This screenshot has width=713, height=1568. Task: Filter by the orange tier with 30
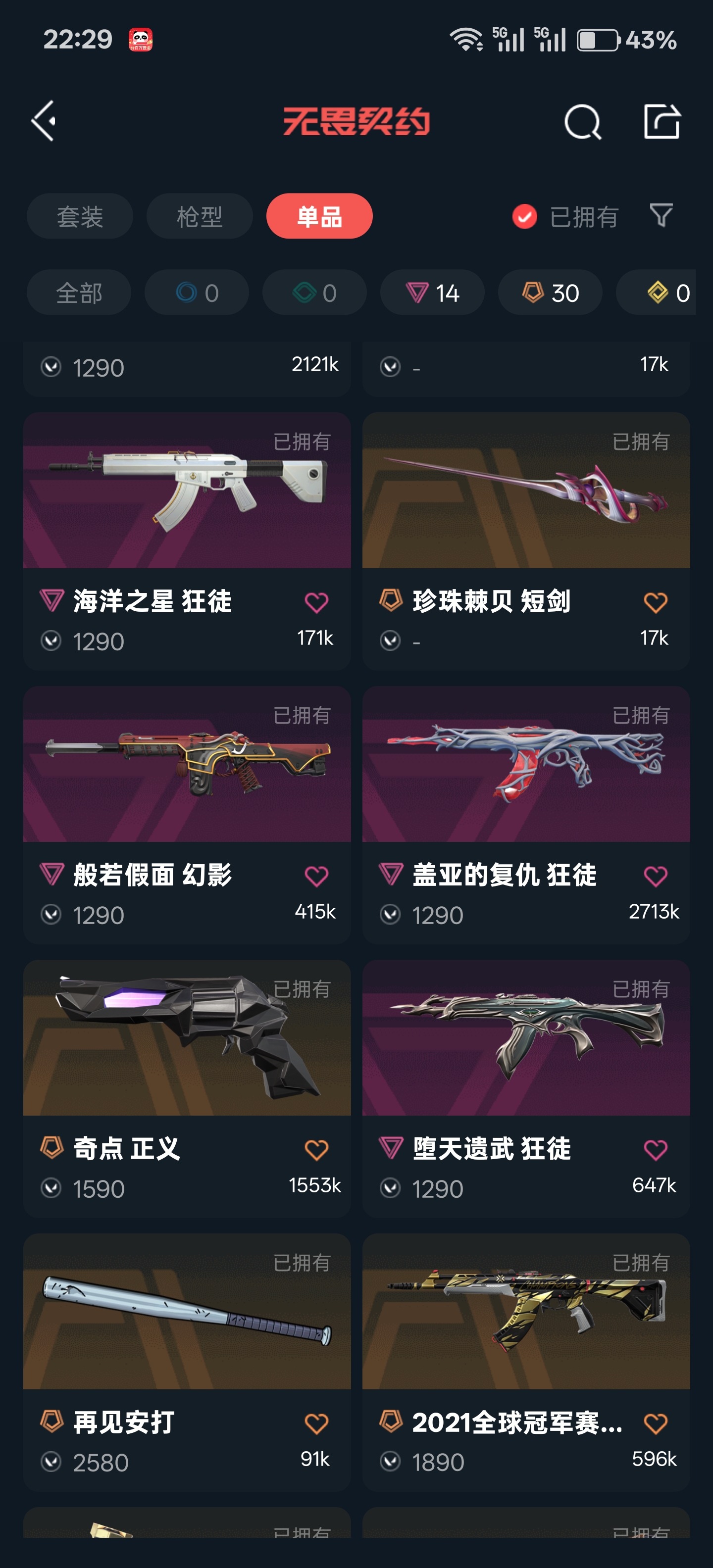550,294
